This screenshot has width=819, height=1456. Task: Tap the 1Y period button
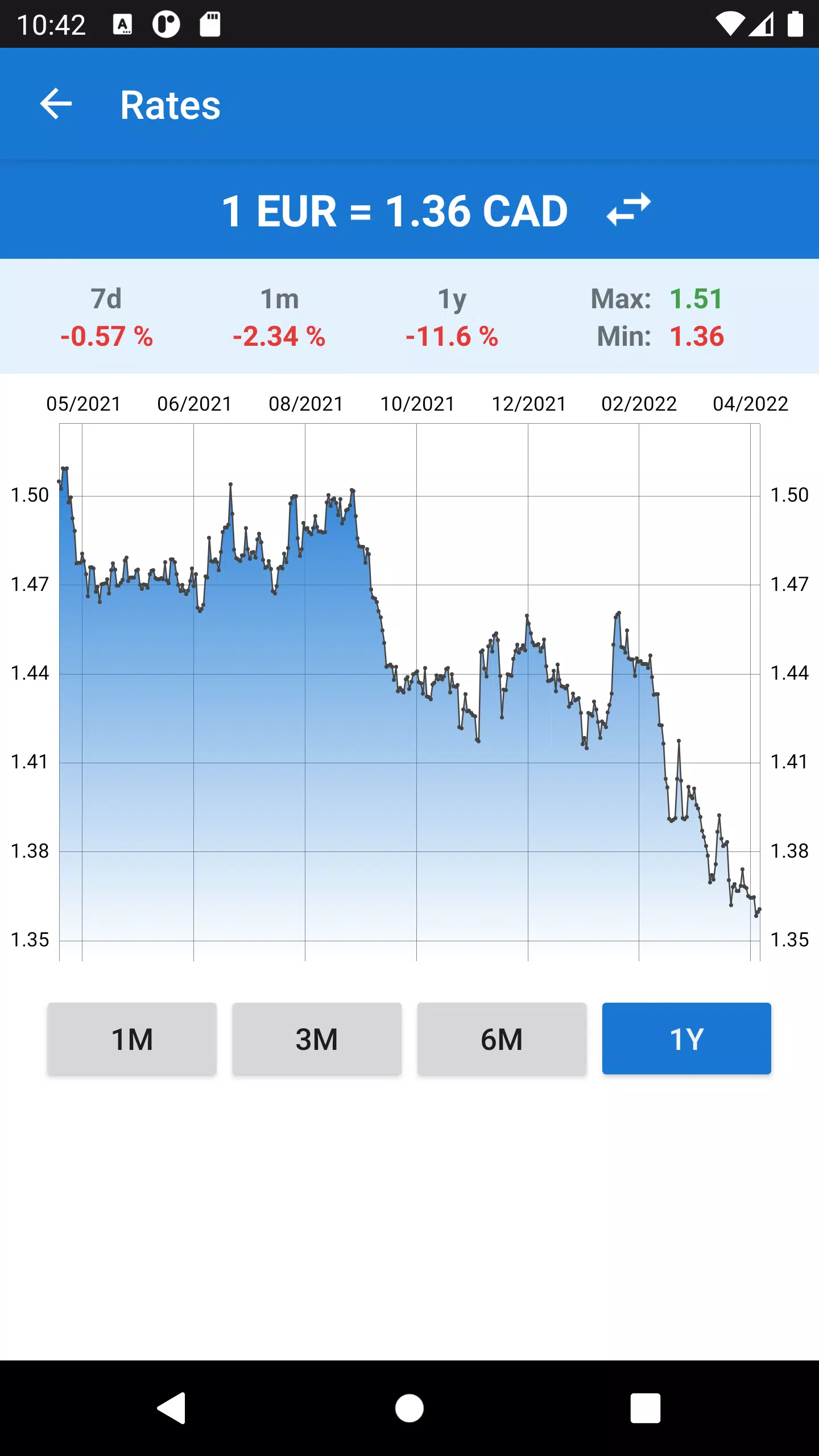point(686,1039)
